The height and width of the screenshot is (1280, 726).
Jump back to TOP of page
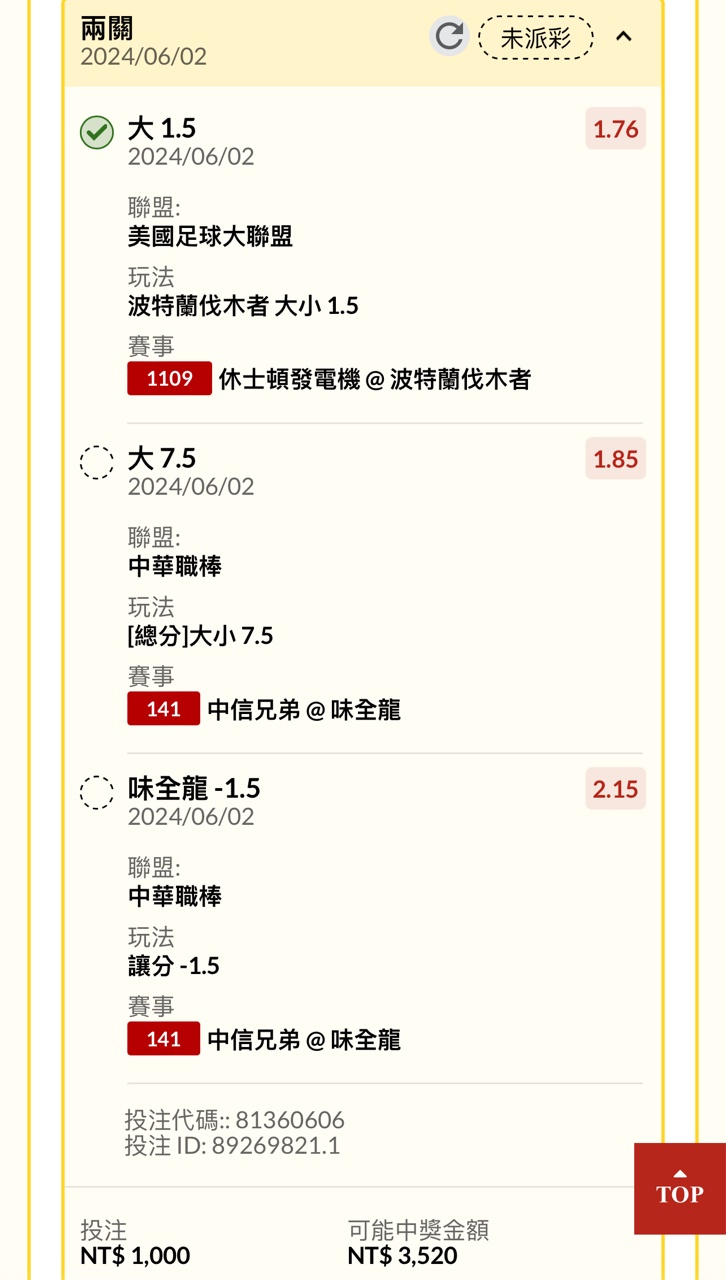680,1188
